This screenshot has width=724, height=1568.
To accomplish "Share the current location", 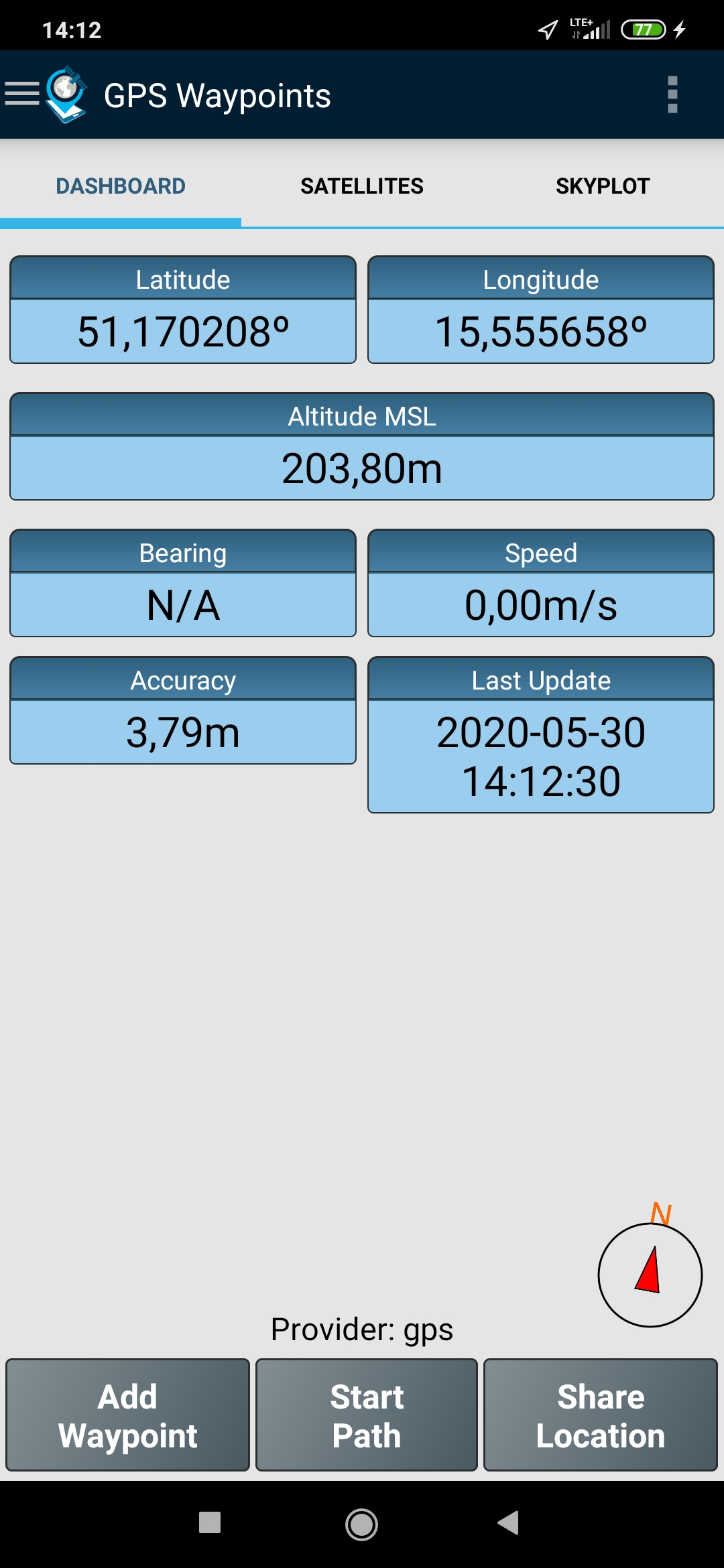I will [600, 1415].
